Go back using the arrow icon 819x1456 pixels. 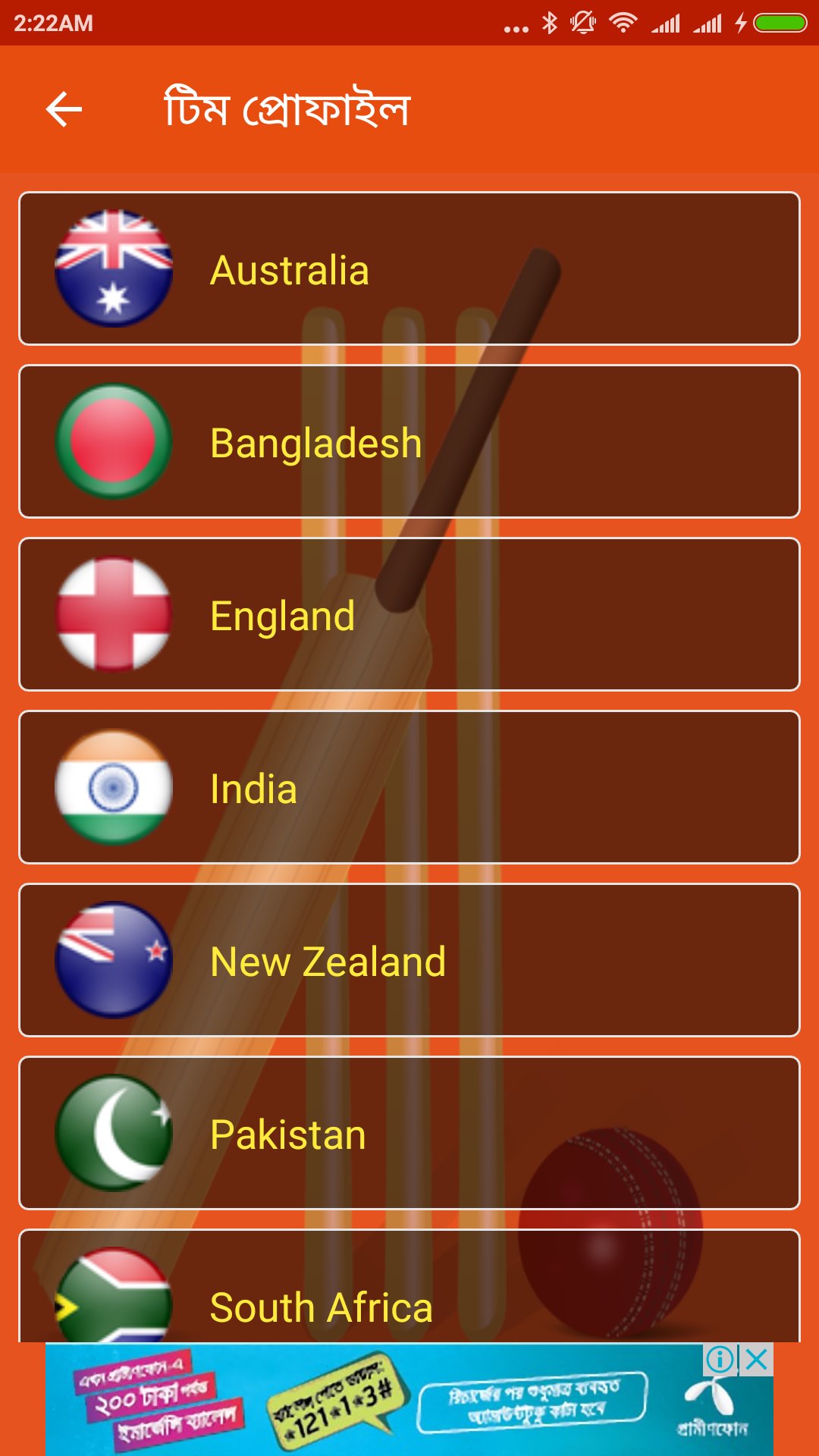tap(64, 109)
